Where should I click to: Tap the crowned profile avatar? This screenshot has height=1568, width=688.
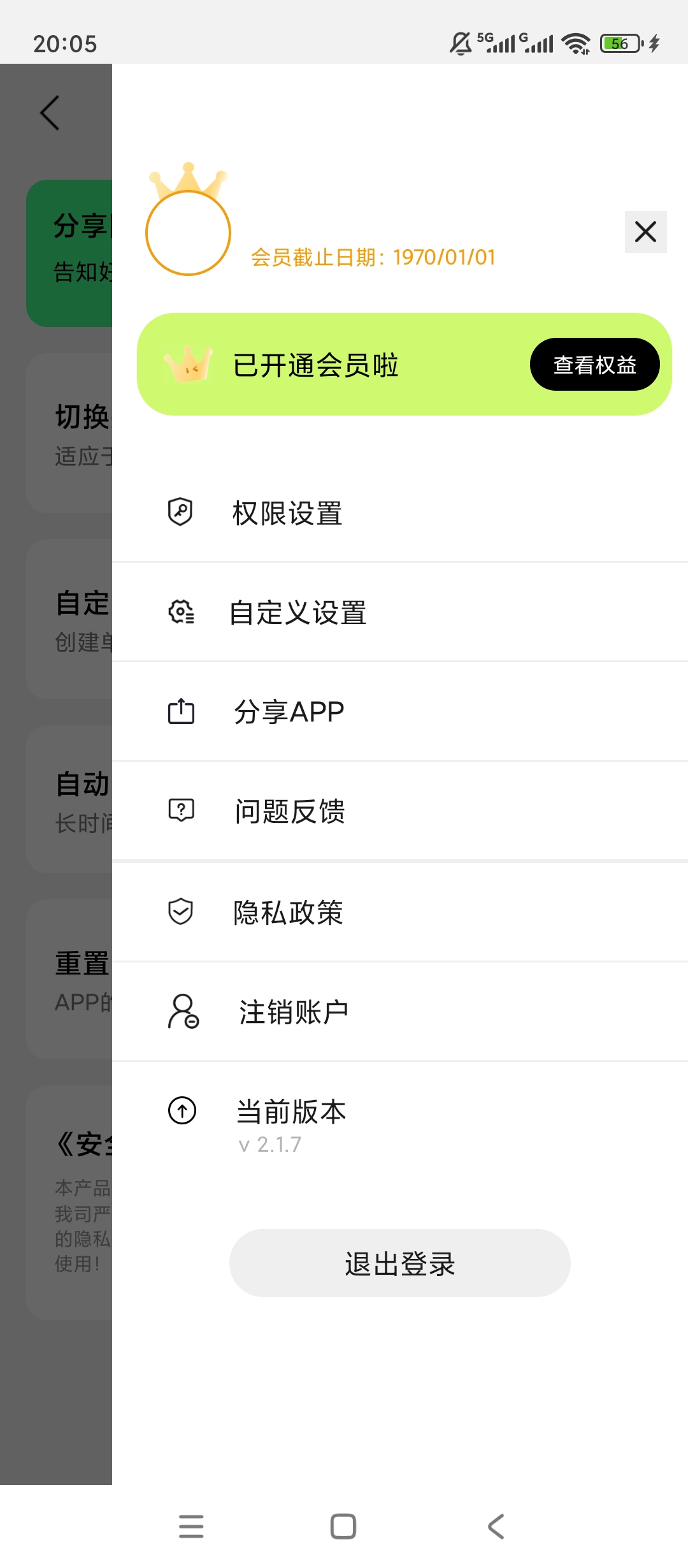click(x=188, y=233)
